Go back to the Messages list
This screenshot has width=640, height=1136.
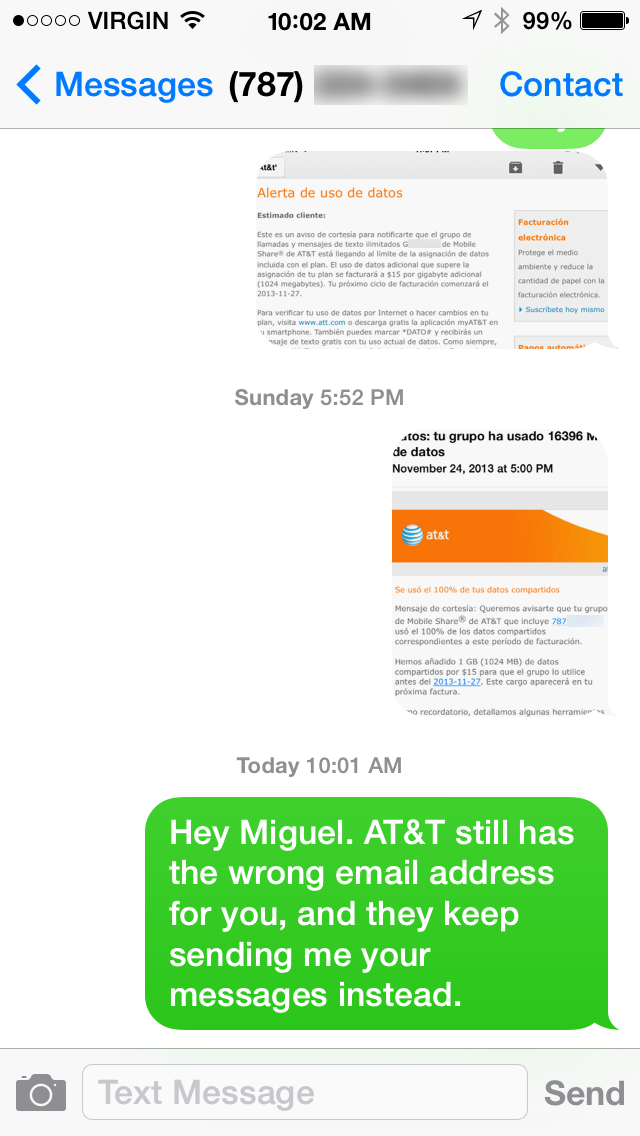pos(114,84)
